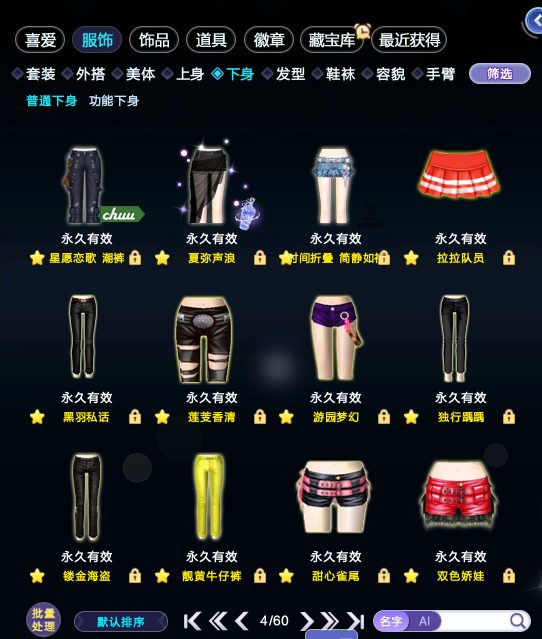This screenshot has height=639, width=542.
Task: Tap the favorite star for 黑羽私话
Action: [x=37, y=417]
